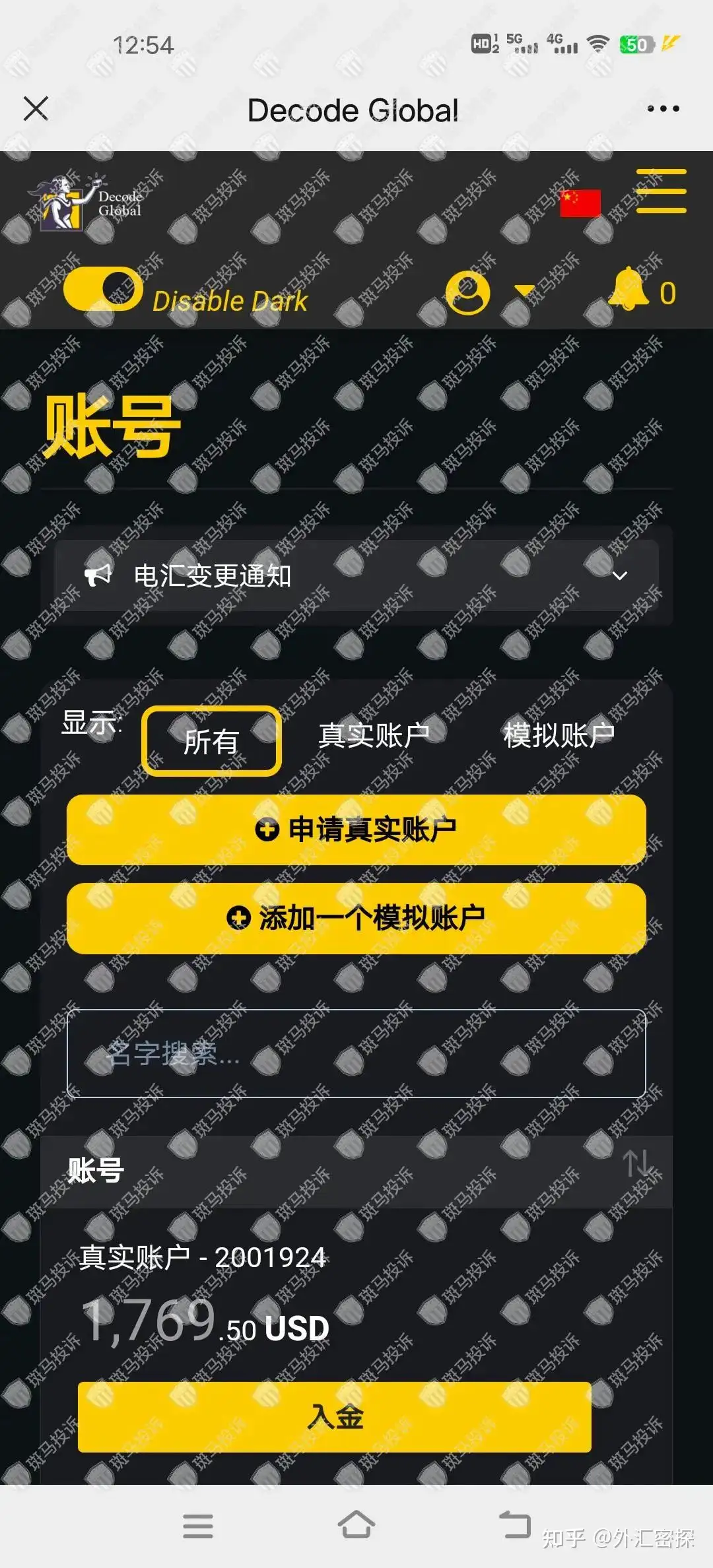Switch to 真实账户 filter
The height and width of the screenshot is (1568, 713).
[x=374, y=735]
